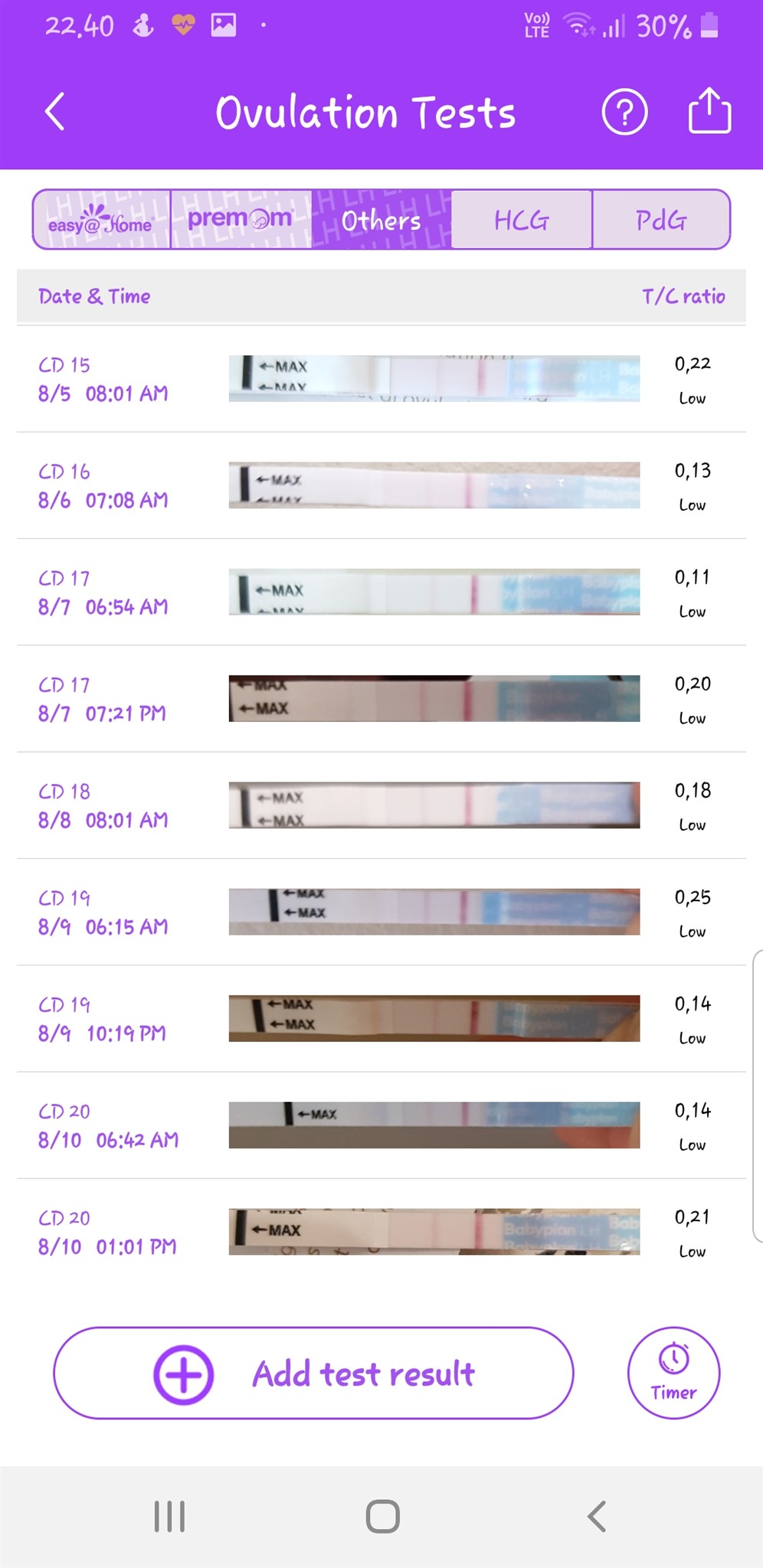The height and width of the screenshot is (1568, 763).
Task: Open the CD 18 8/8 08:01 AM test
Action: point(381,805)
